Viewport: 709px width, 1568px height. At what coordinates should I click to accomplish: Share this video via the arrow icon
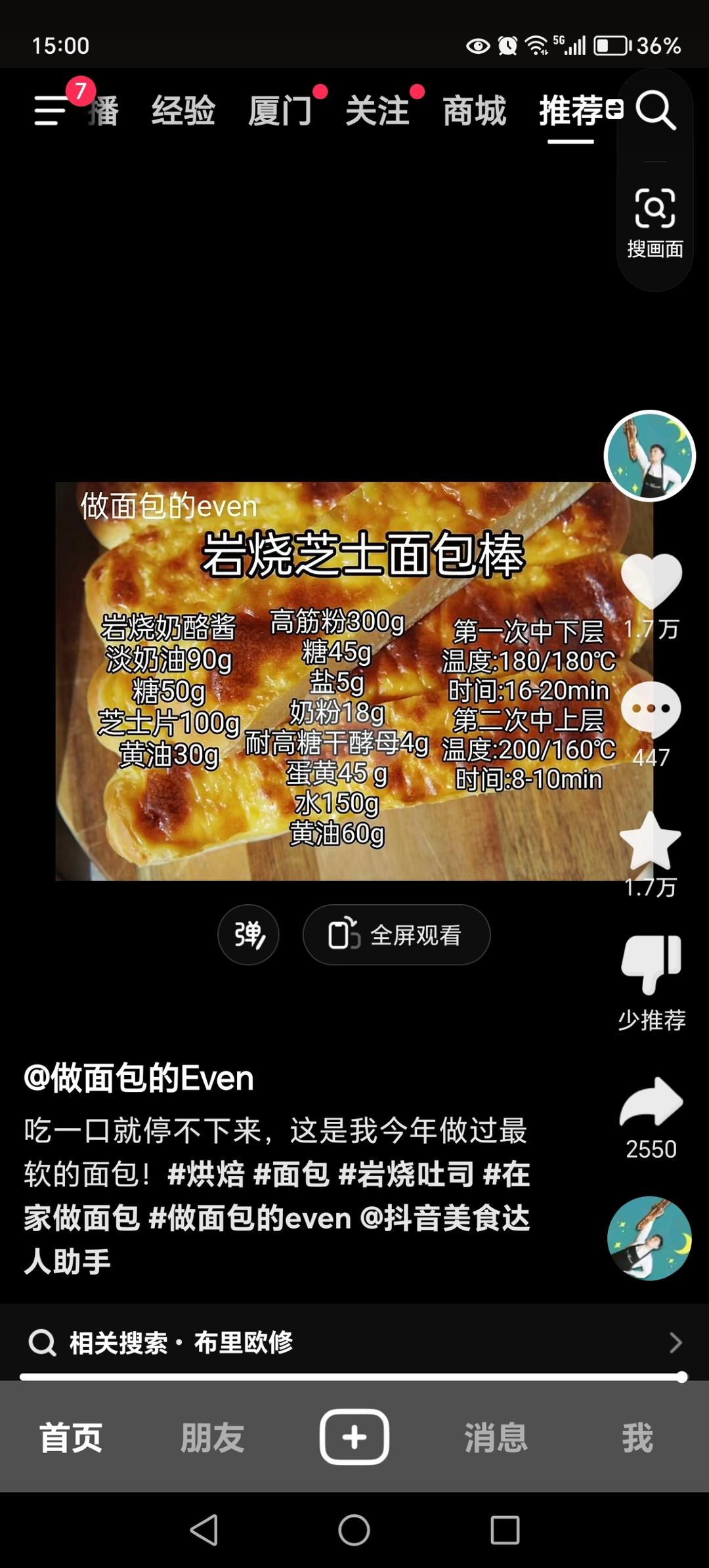(651, 1103)
